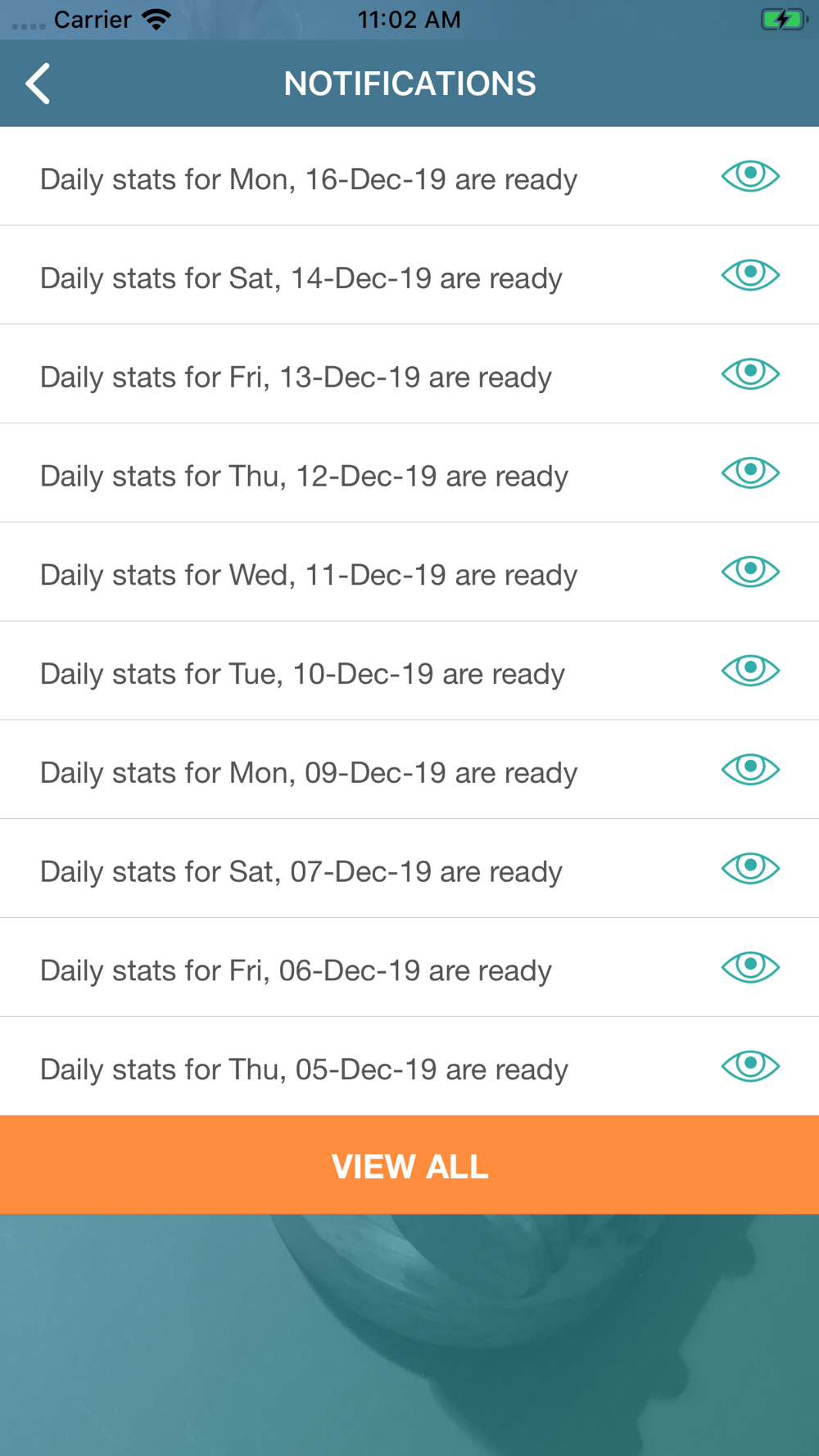The height and width of the screenshot is (1456, 819).
Task: Go back from the Notifications screen
Action: (38, 84)
